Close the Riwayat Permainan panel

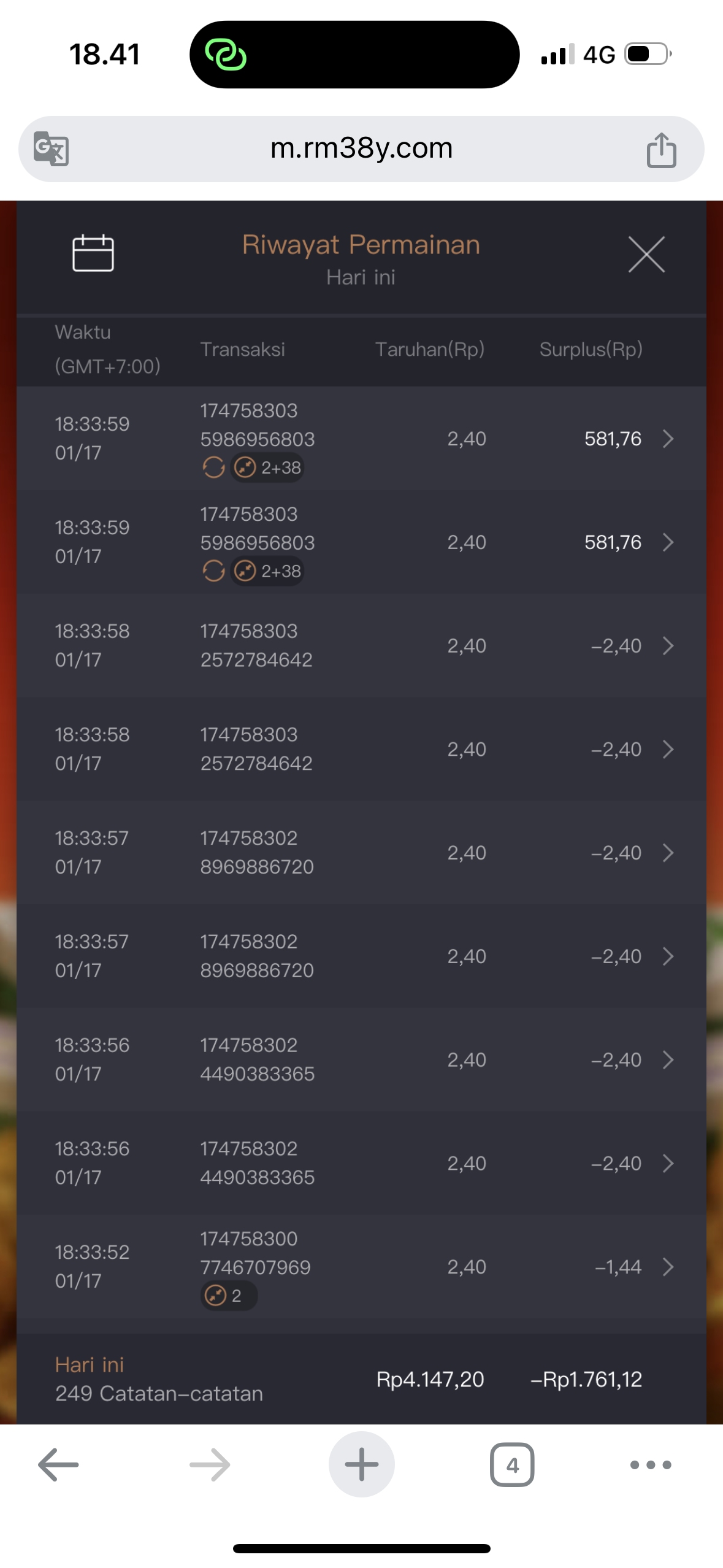pos(646,254)
